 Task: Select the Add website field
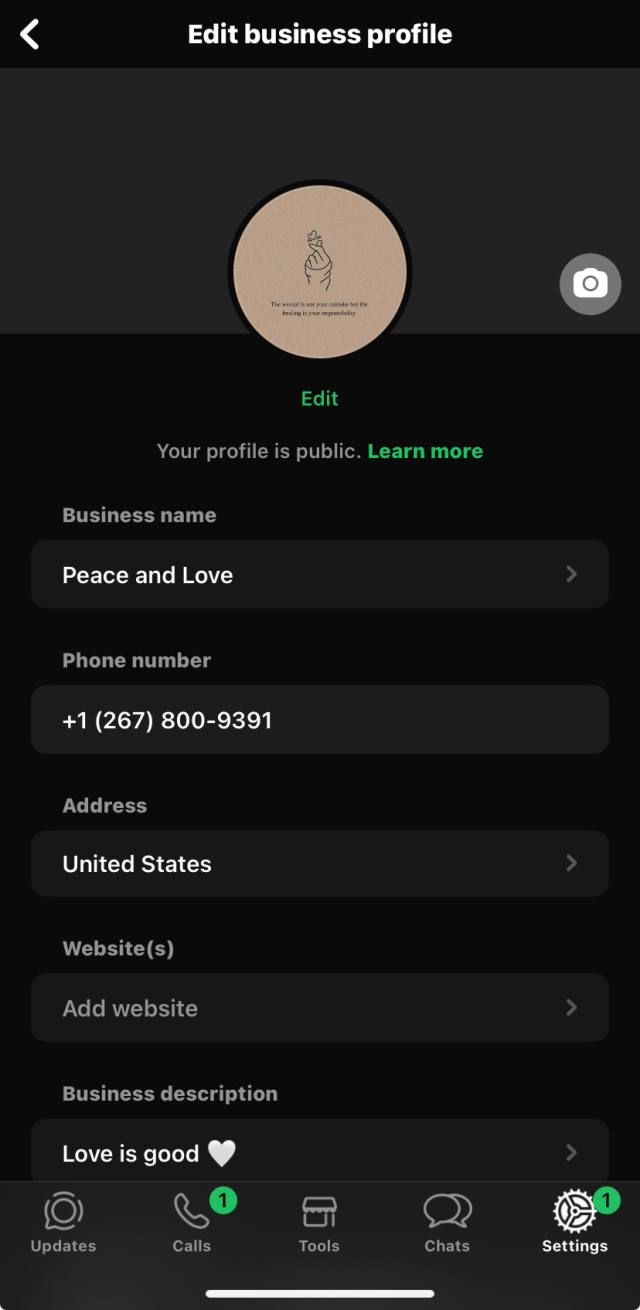[x=320, y=1008]
